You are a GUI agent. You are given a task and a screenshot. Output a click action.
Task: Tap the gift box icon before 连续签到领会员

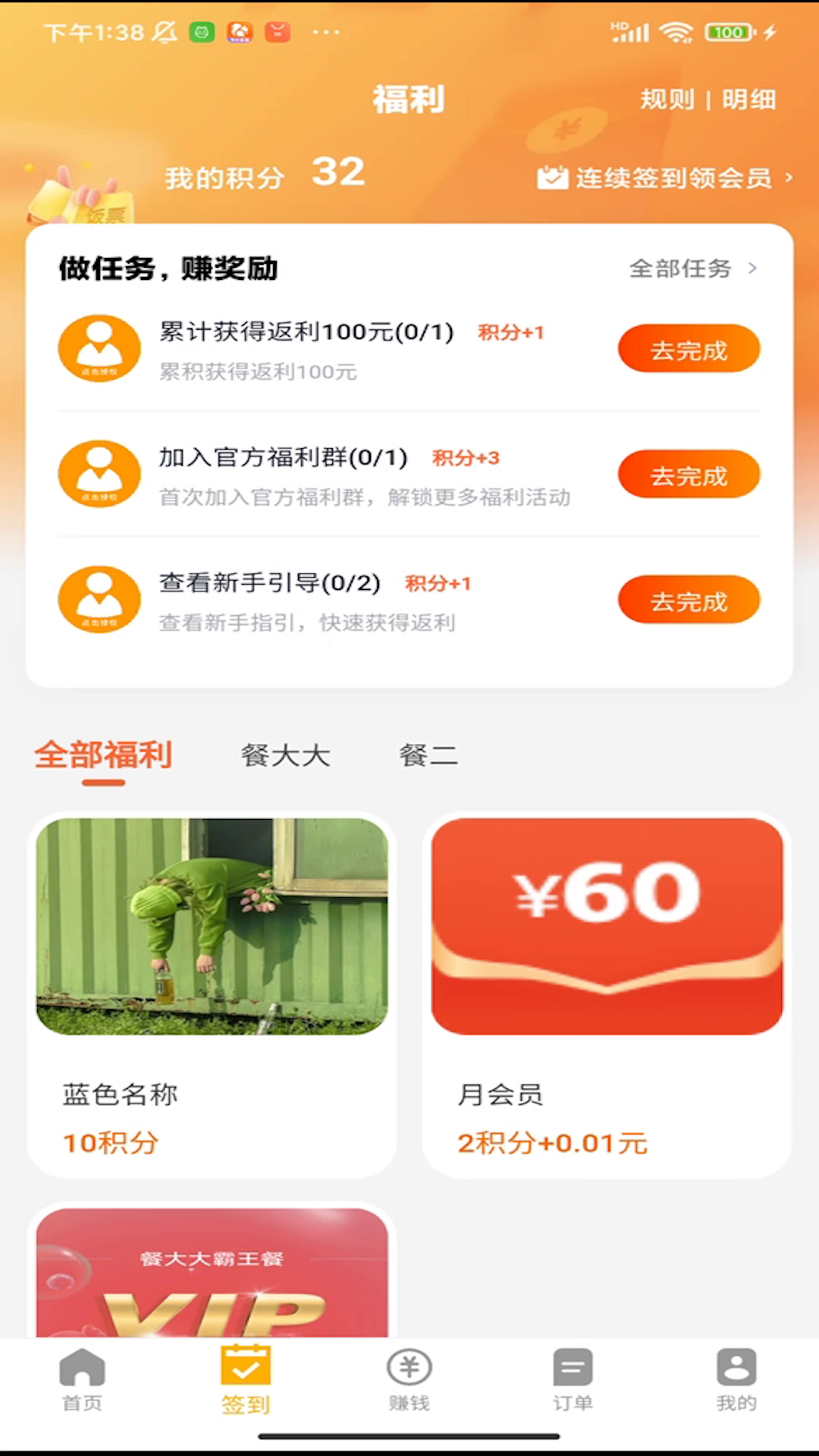pyautogui.click(x=552, y=176)
